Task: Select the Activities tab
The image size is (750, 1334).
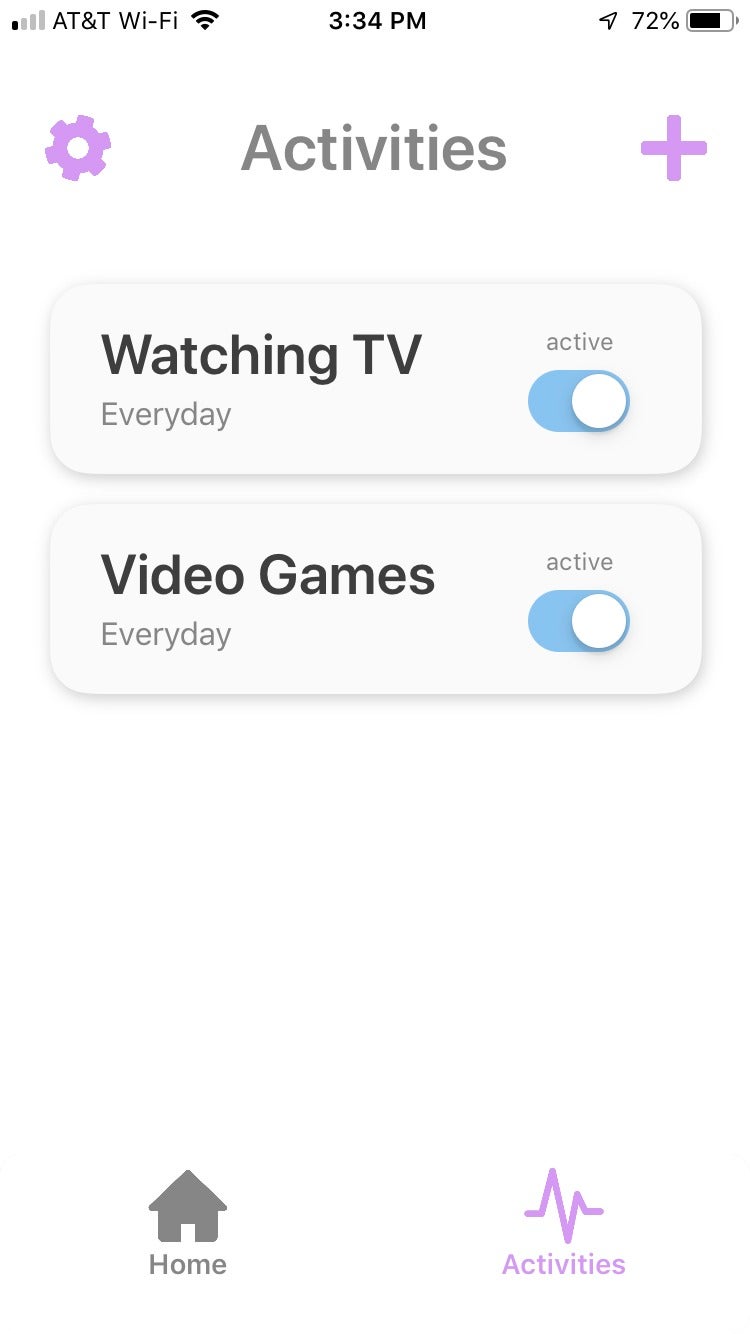Action: click(564, 1224)
